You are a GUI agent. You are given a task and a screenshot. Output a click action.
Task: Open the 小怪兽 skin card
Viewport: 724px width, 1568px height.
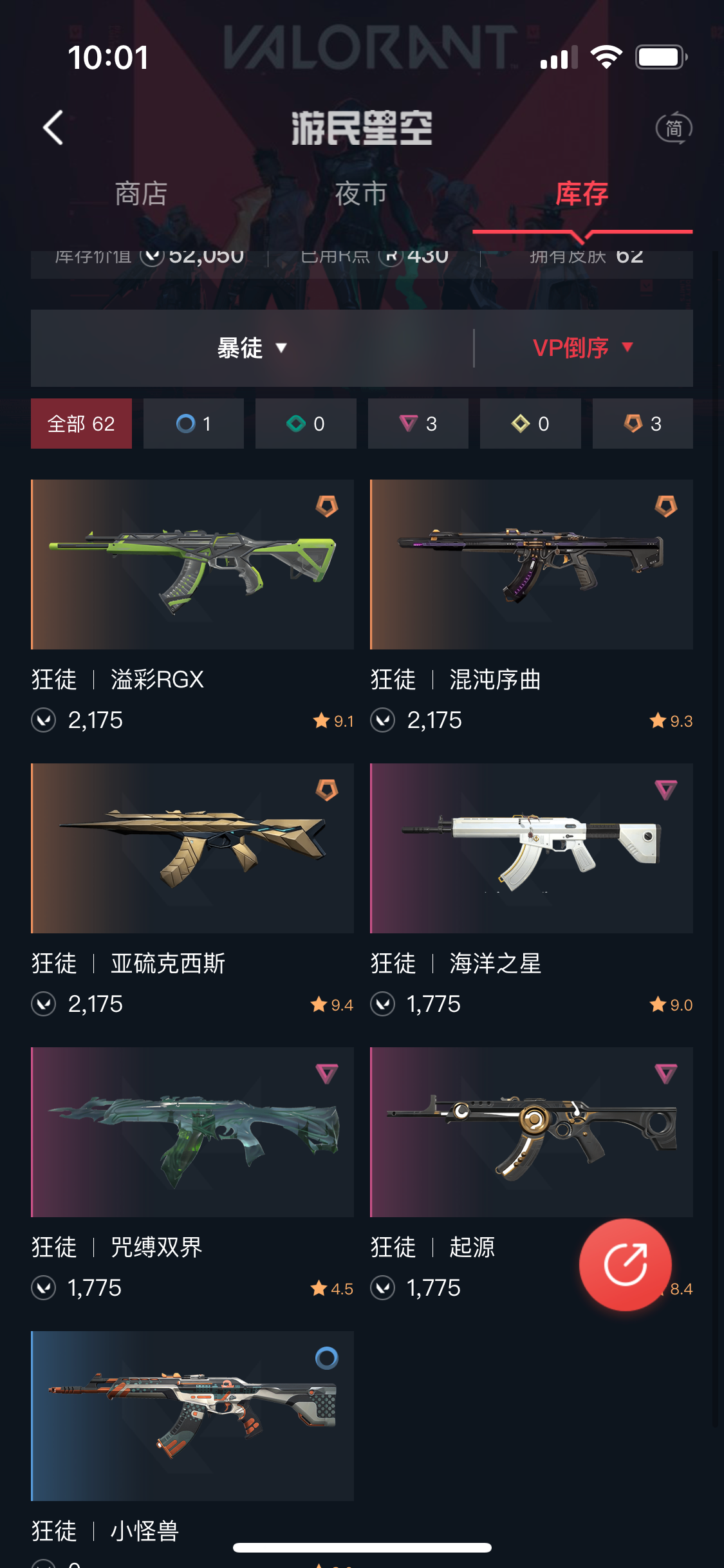pyautogui.click(x=192, y=1416)
